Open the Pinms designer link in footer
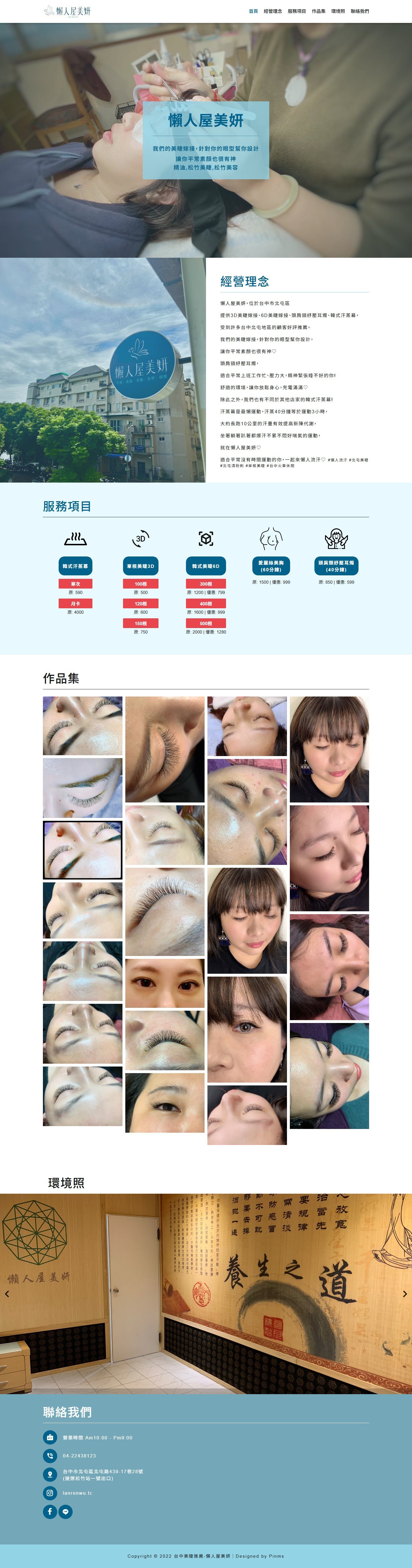Image resolution: width=412 pixels, height=1568 pixels. pyautogui.click(x=276, y=1556)
